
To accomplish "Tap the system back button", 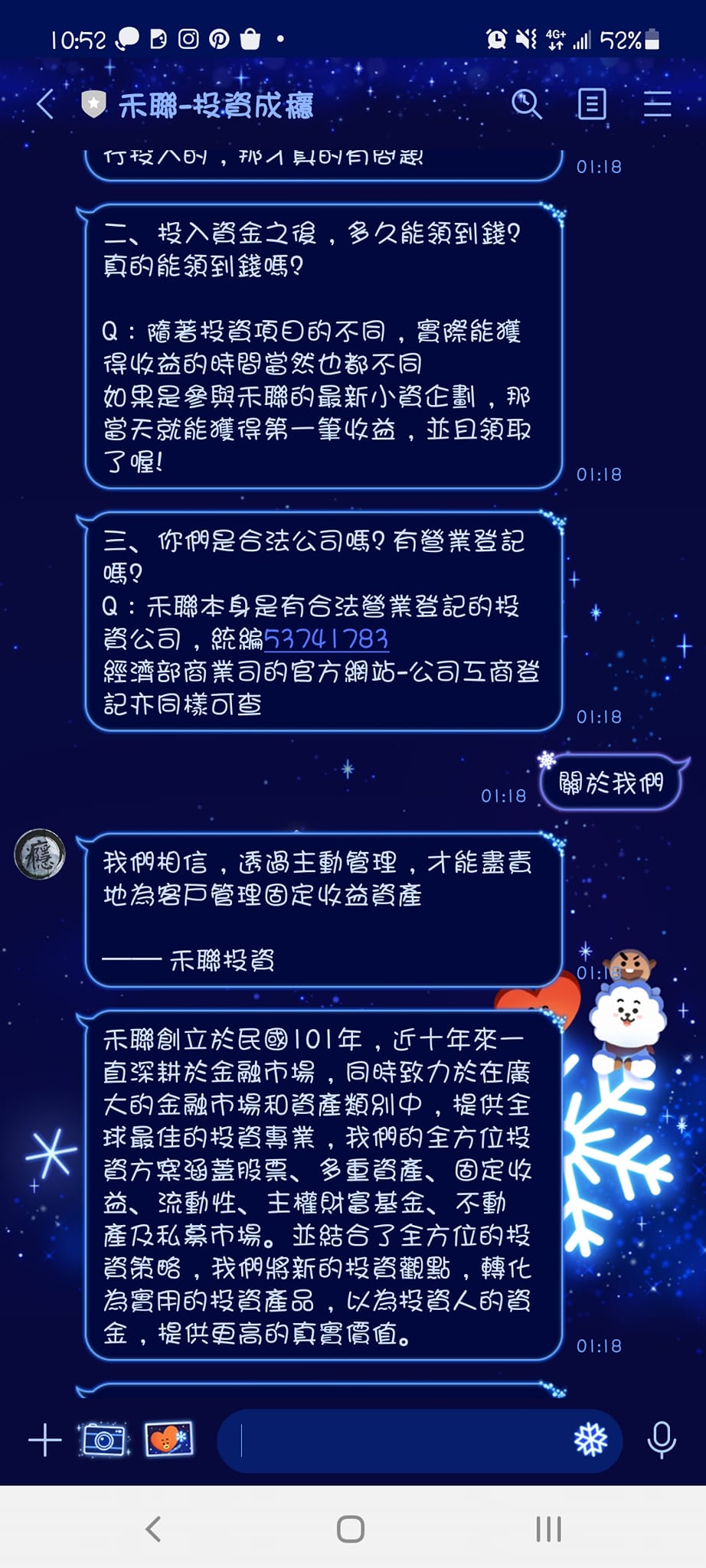I will [x=153, y=1529].
